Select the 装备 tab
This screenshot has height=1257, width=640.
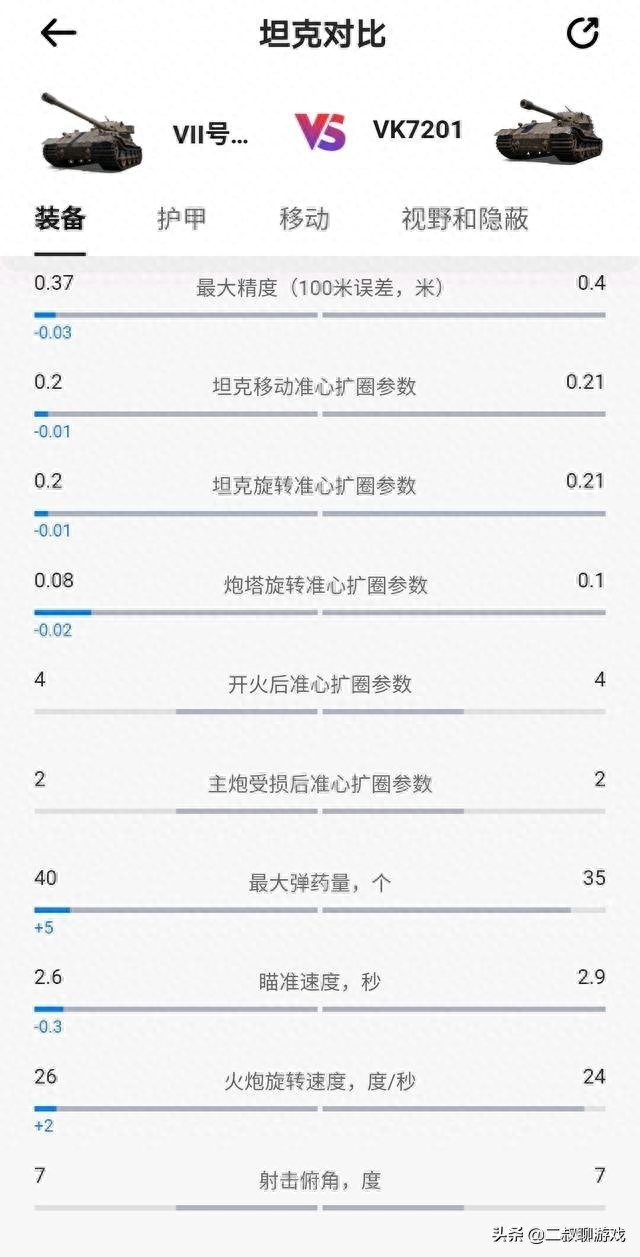coord(60,219)
